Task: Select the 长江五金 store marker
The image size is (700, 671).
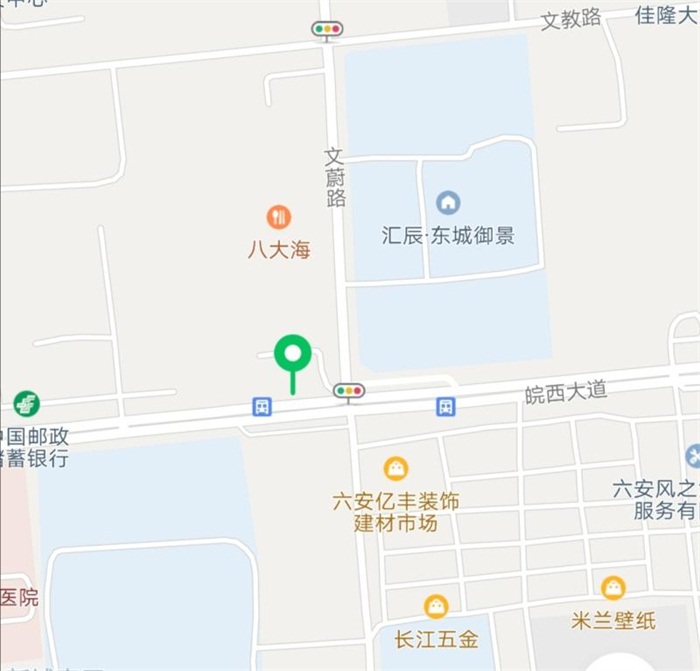Action: pos(436,606)
